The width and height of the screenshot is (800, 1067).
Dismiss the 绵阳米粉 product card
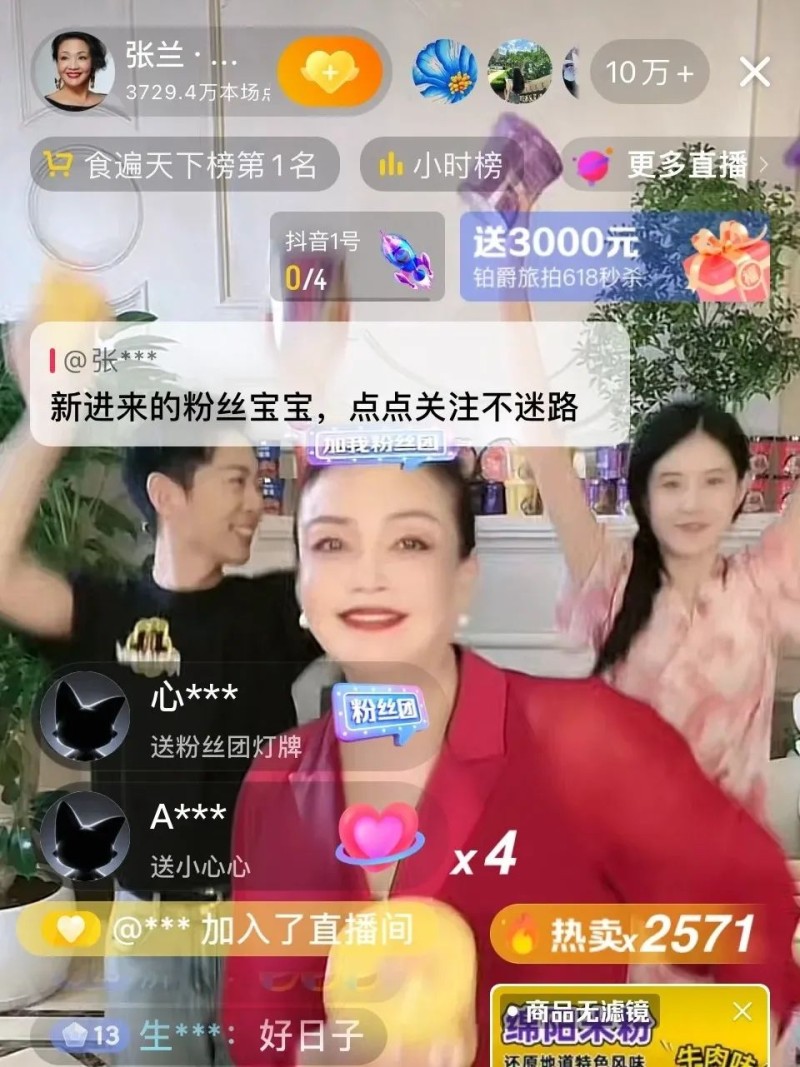click(741, 1011)
